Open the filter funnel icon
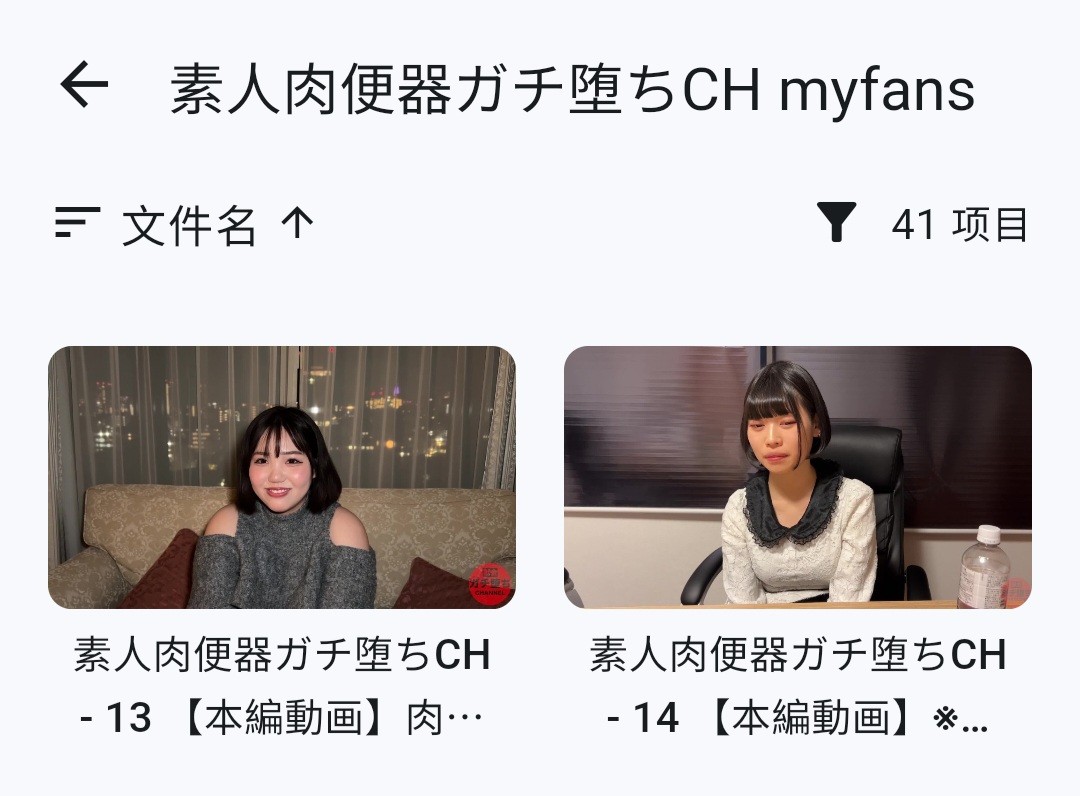The width and height of the screenshot is (1080, 796). [x=836, y=223]
